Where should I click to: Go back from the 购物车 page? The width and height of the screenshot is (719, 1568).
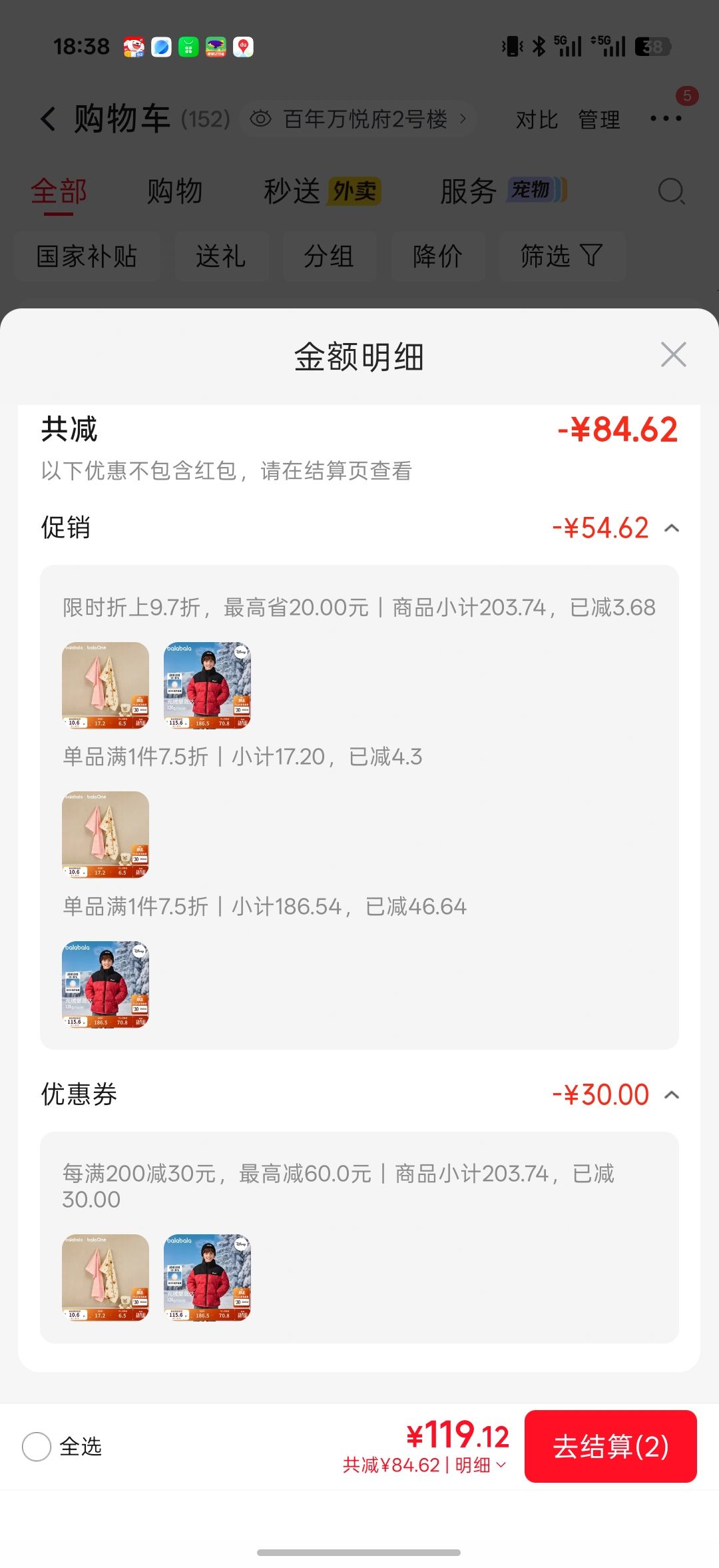point(48,119)
